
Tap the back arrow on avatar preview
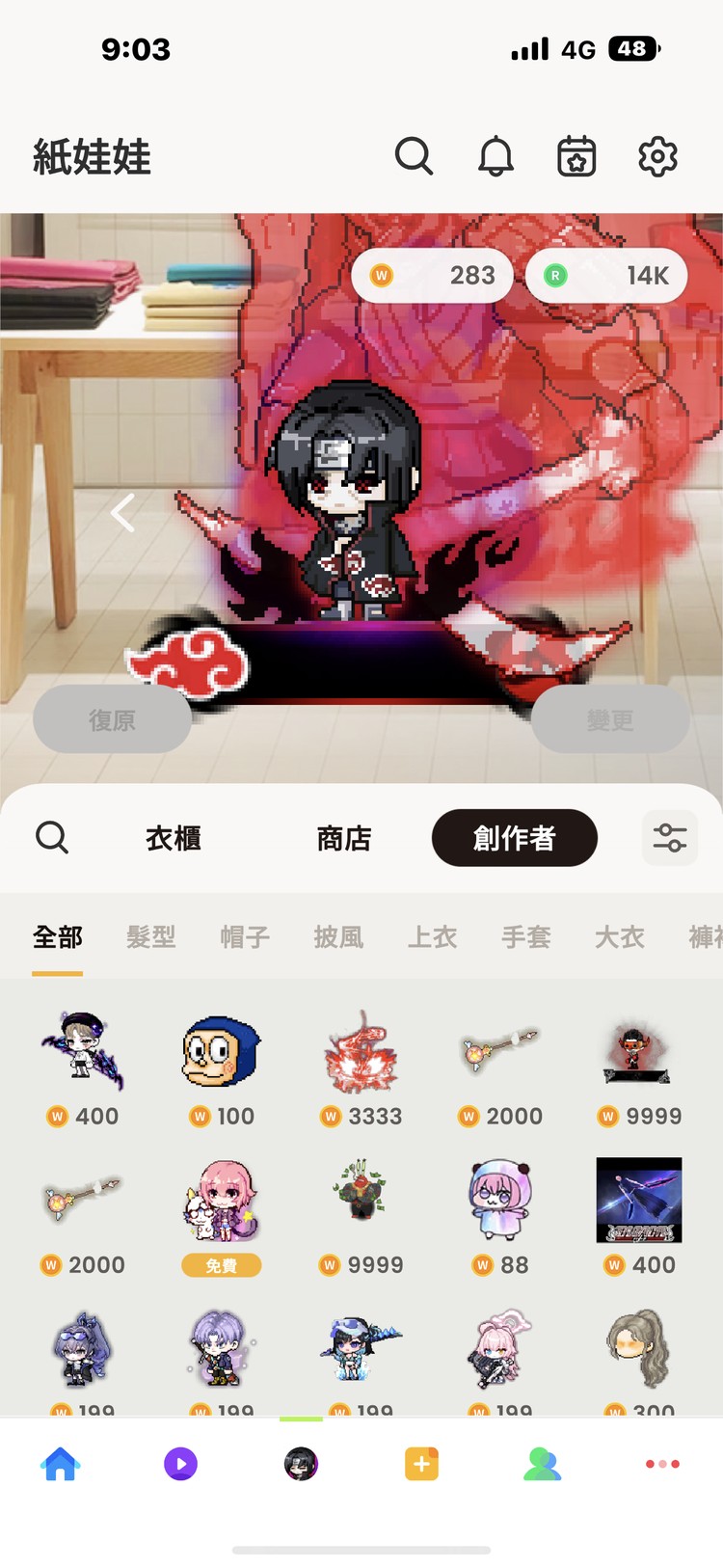122,513
